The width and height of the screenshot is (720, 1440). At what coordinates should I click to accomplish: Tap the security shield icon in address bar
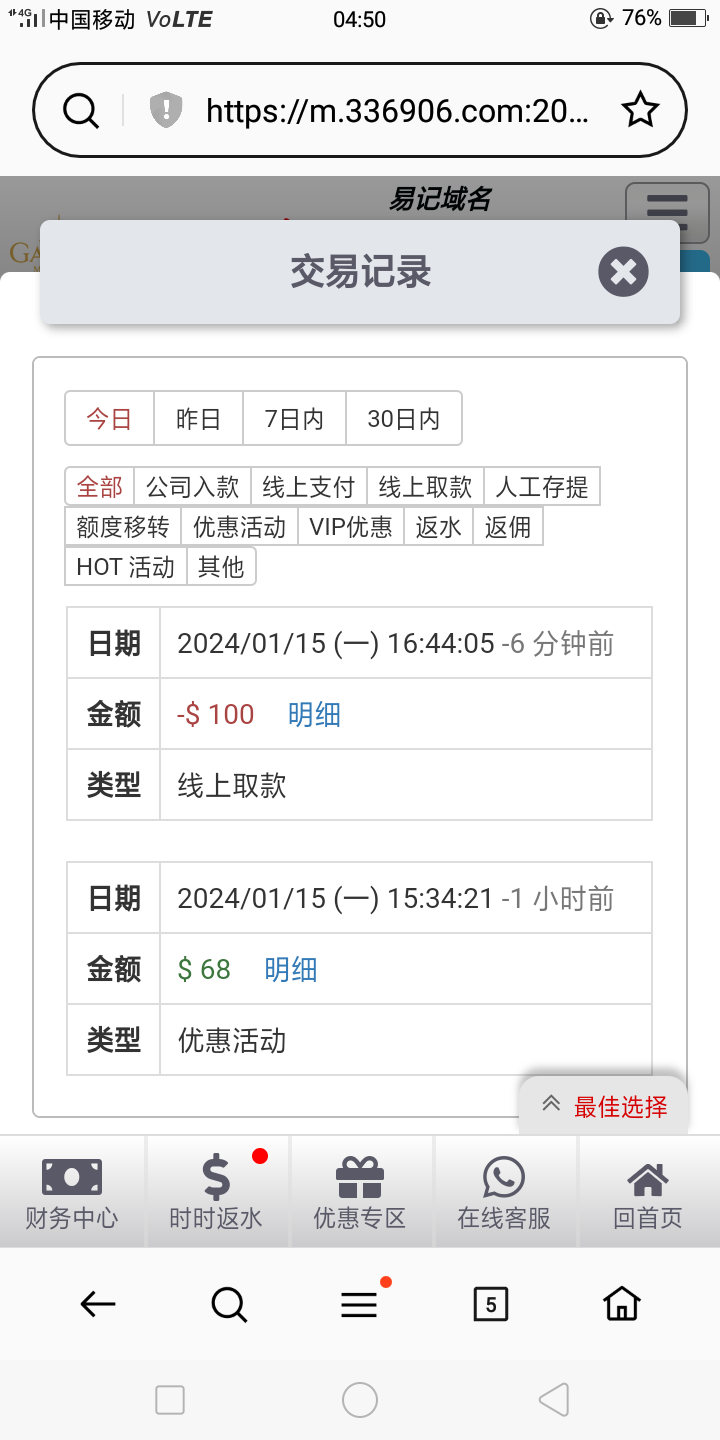click(165, 110)
